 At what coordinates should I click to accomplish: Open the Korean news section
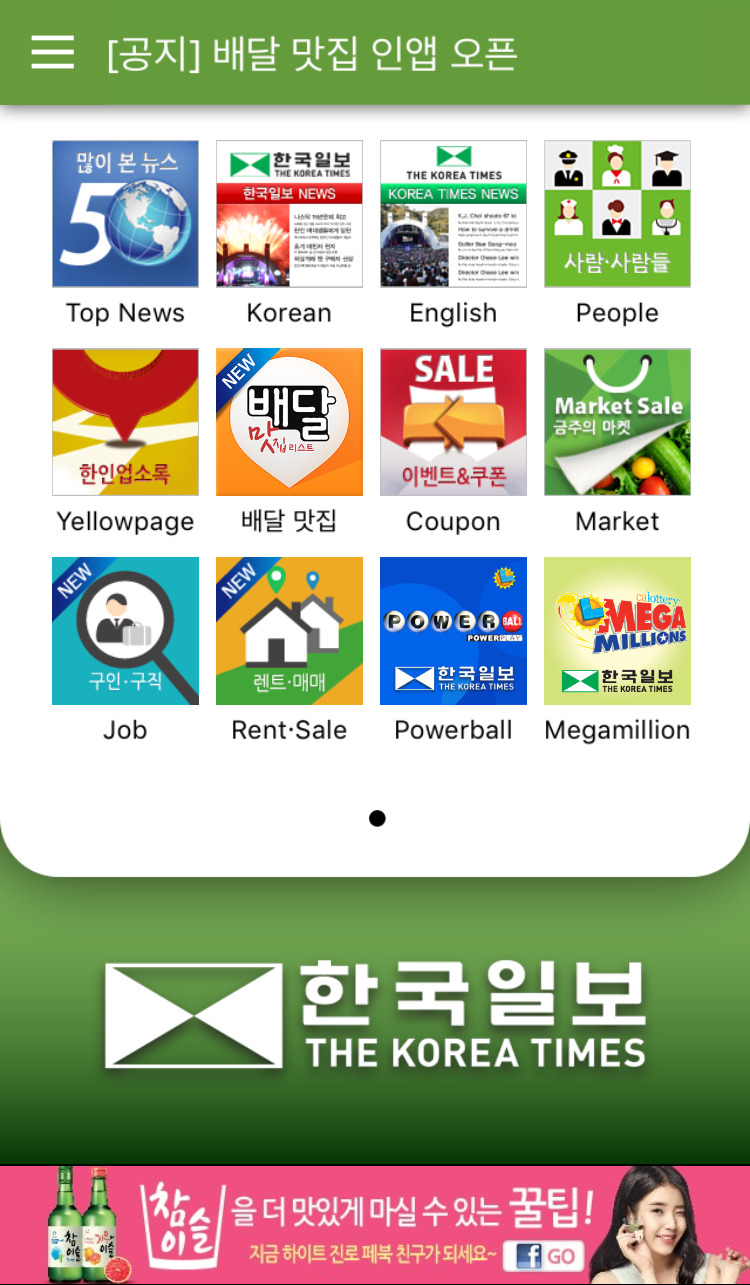(x=289, y=214)
